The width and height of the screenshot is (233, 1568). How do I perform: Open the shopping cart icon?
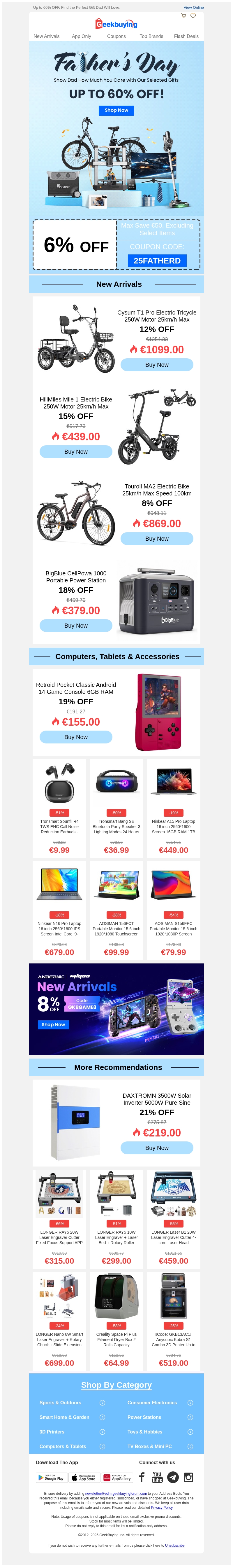tap(184, 16)
